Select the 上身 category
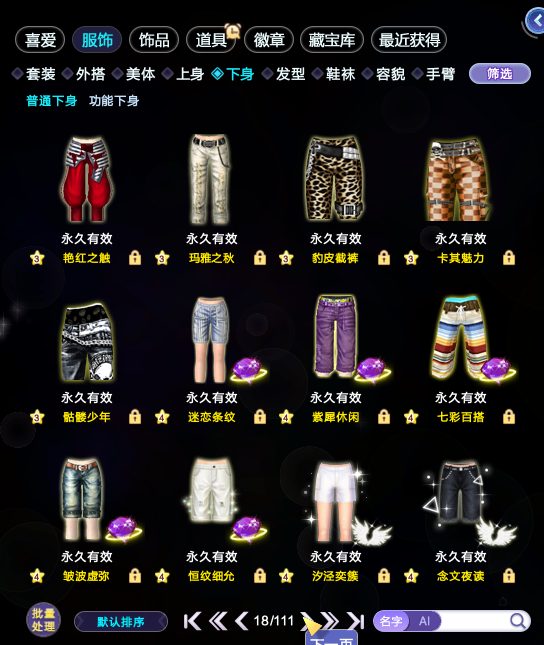This screenshot has height=645, width=544. (x=184, y=74)
